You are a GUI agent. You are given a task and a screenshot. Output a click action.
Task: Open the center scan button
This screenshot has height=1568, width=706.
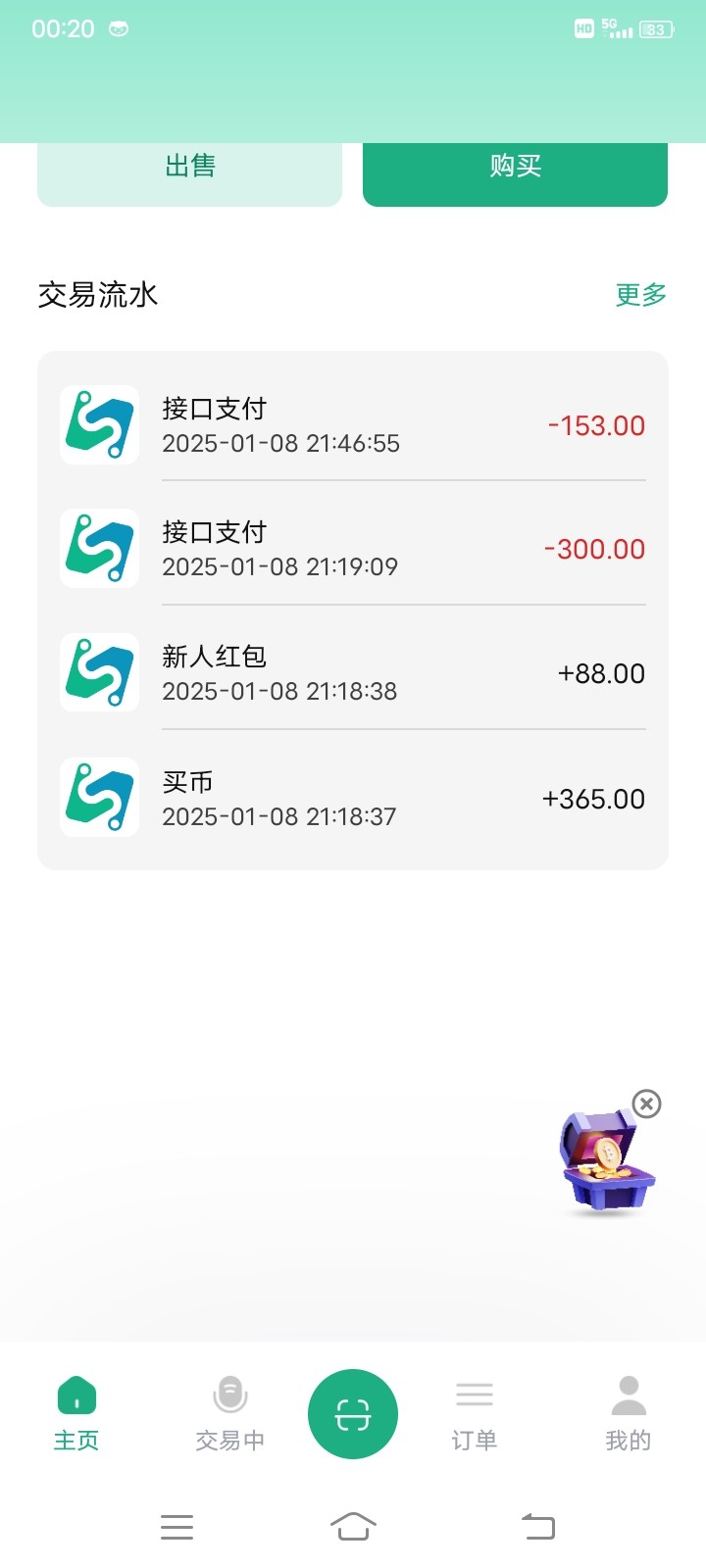point(353,1414)
